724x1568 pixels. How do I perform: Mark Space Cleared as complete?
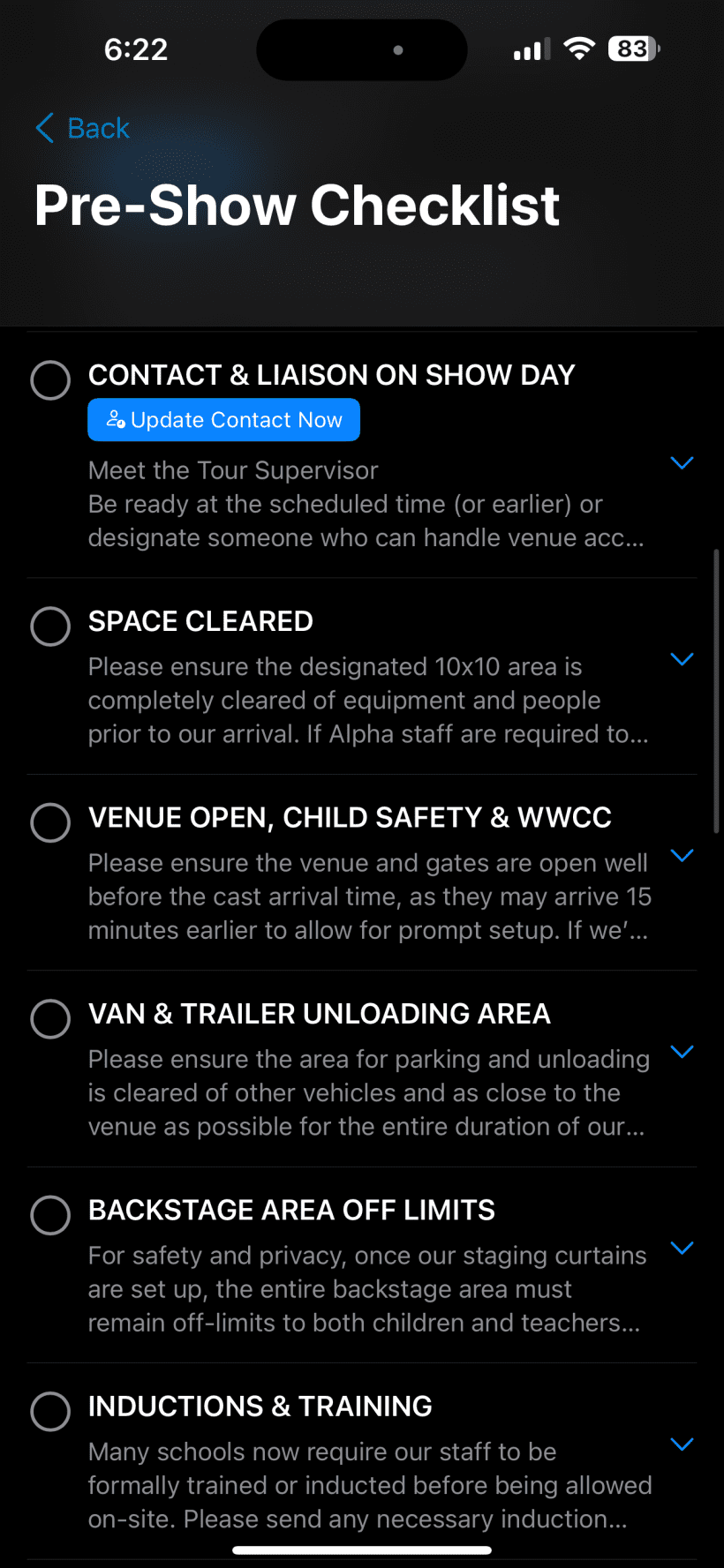(x=50, y=626)
